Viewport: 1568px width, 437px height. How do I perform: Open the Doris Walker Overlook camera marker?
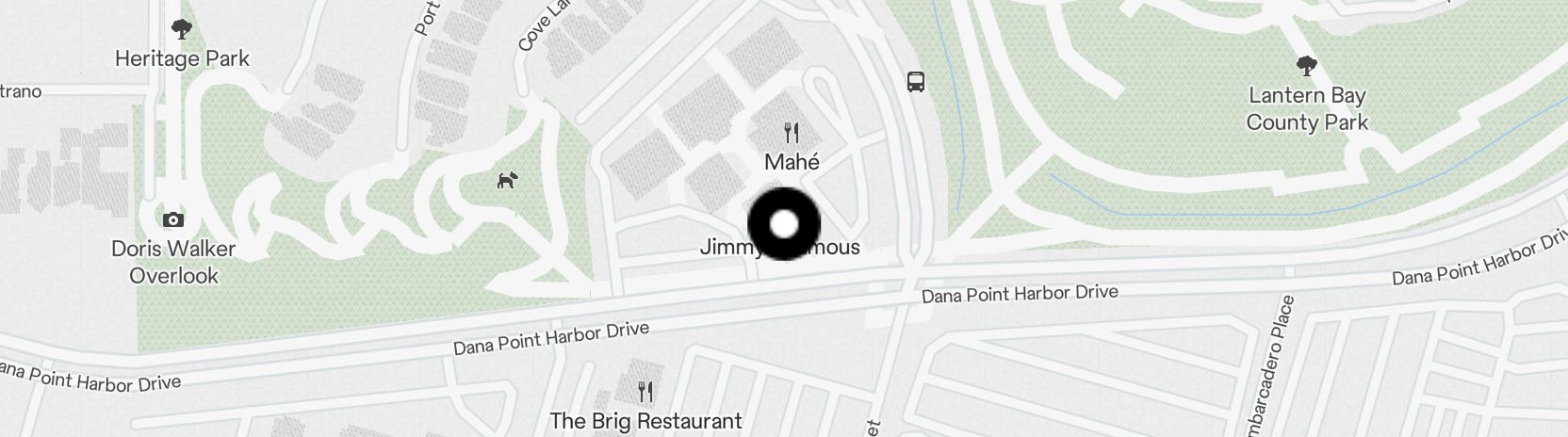point(173,219)
